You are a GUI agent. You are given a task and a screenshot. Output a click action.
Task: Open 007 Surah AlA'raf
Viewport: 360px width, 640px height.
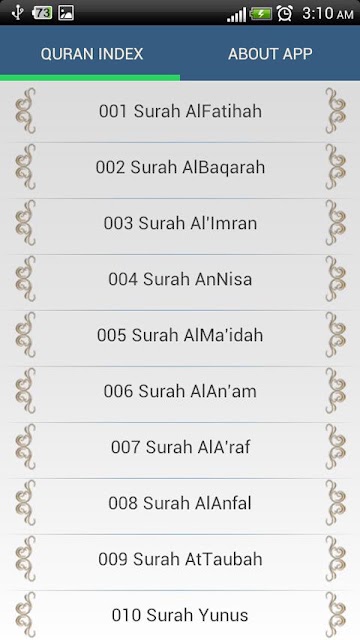[x=180, y=447]
